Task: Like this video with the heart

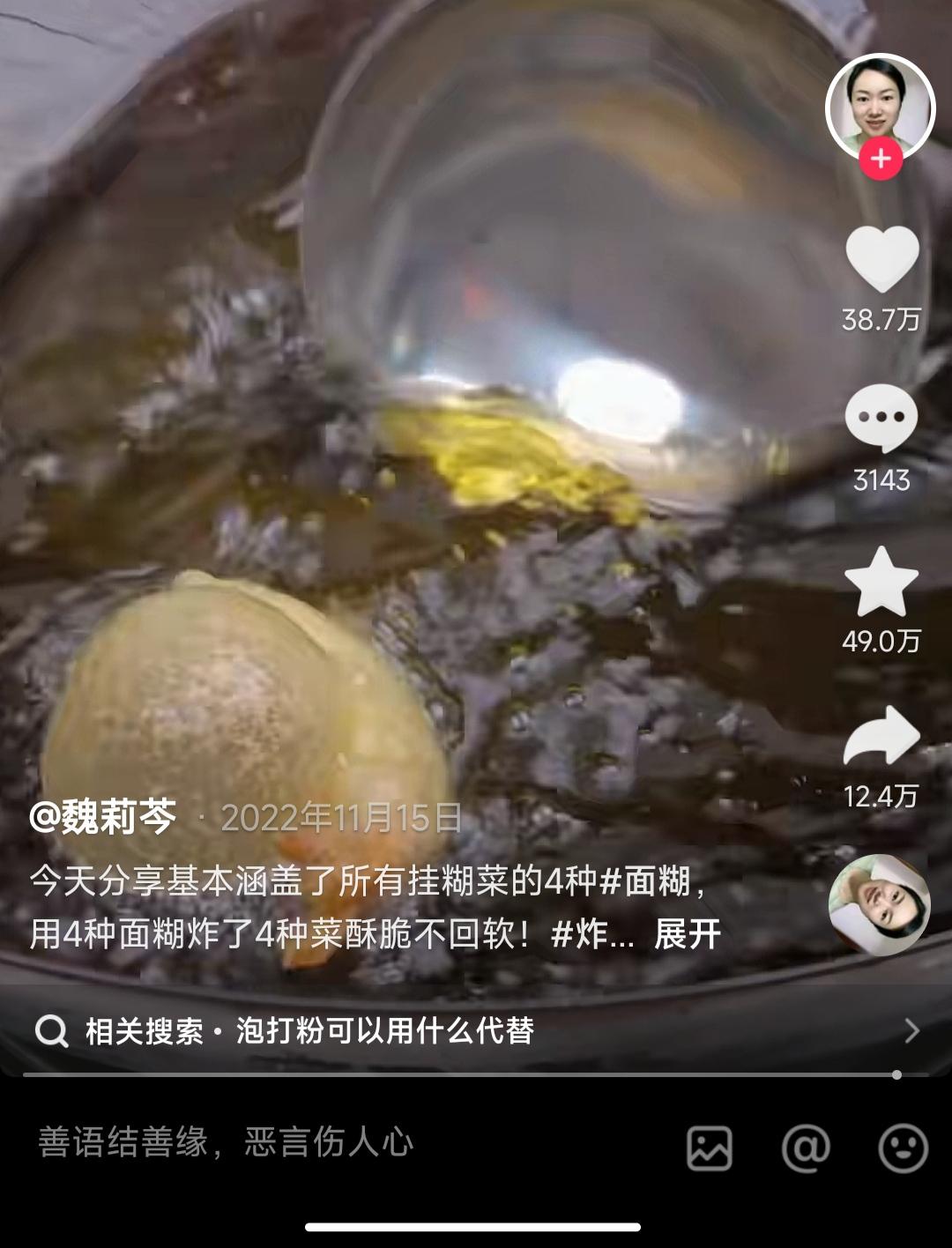Action: coord(881,259)
